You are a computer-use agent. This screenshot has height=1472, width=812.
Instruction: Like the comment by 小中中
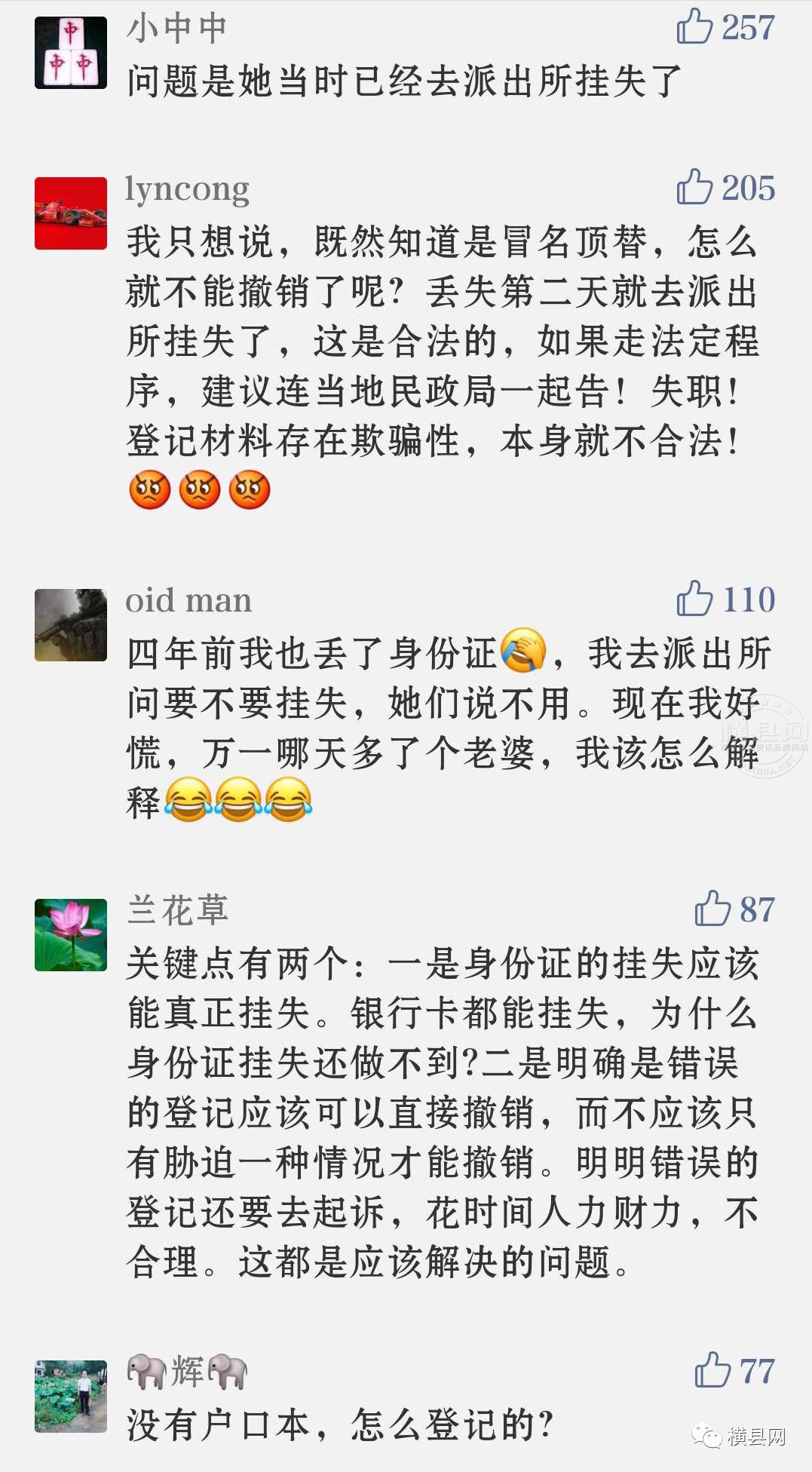click(x=694, y=27)
